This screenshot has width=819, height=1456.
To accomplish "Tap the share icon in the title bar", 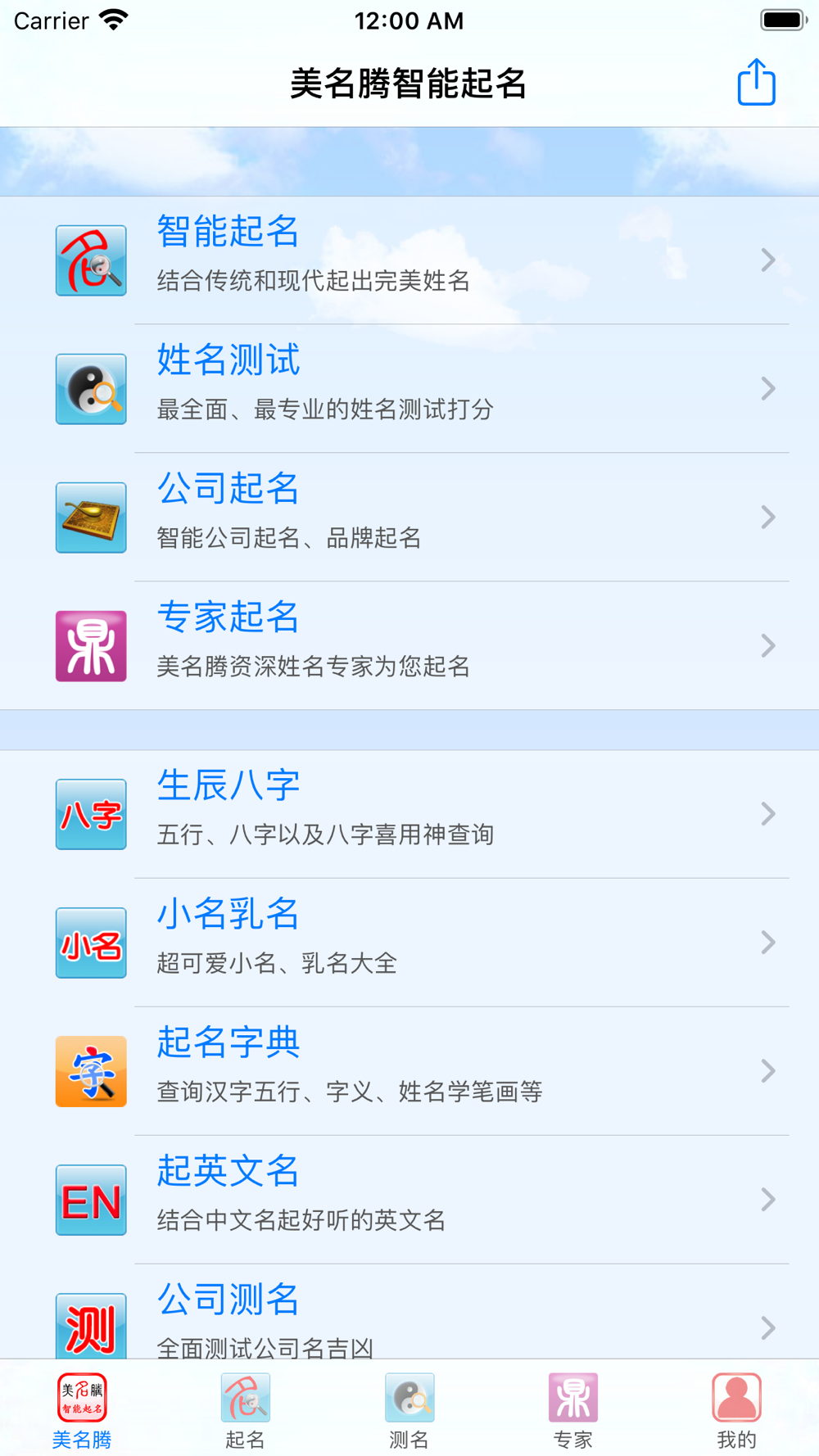I will [x=756, y=83].
